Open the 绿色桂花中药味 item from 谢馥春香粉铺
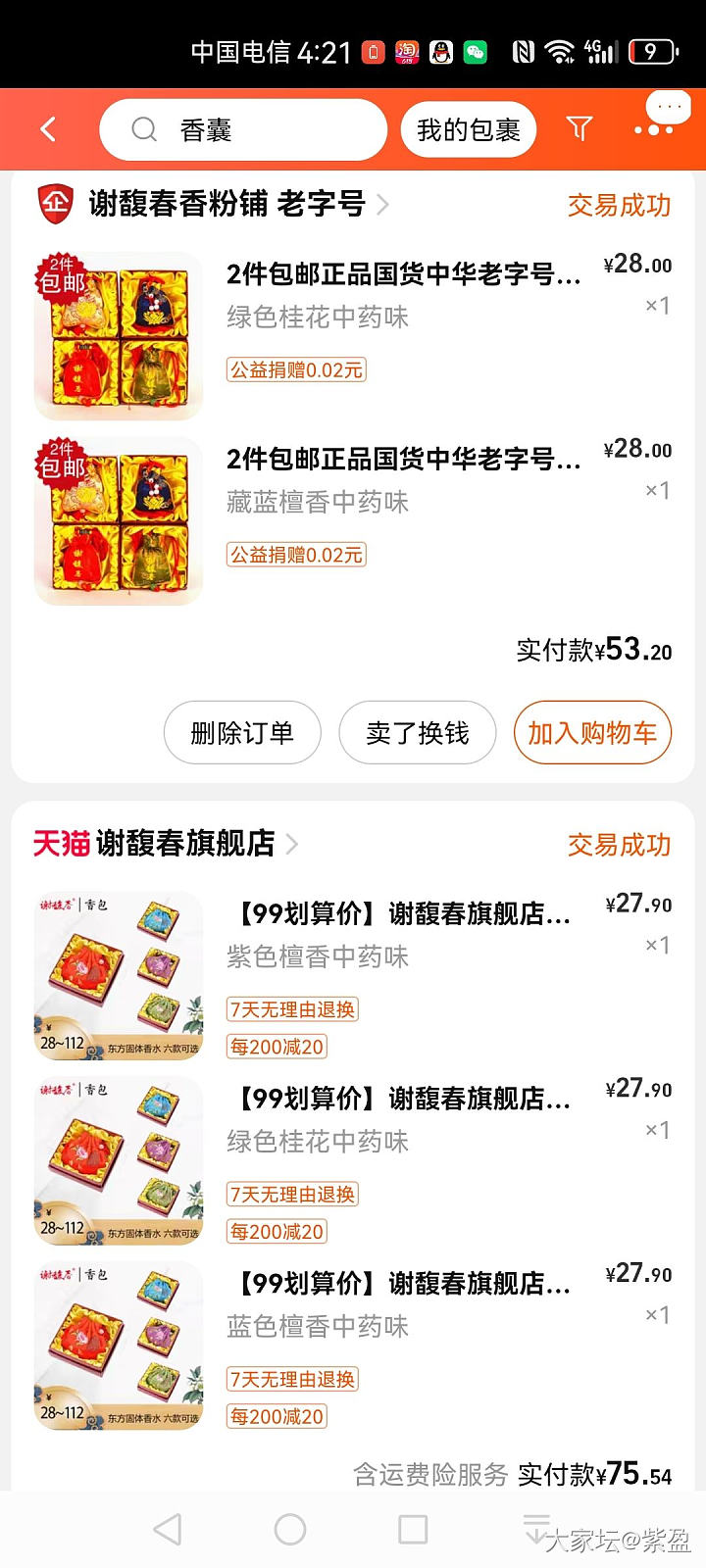This screenshot has width=706, height=1568. 402,294
